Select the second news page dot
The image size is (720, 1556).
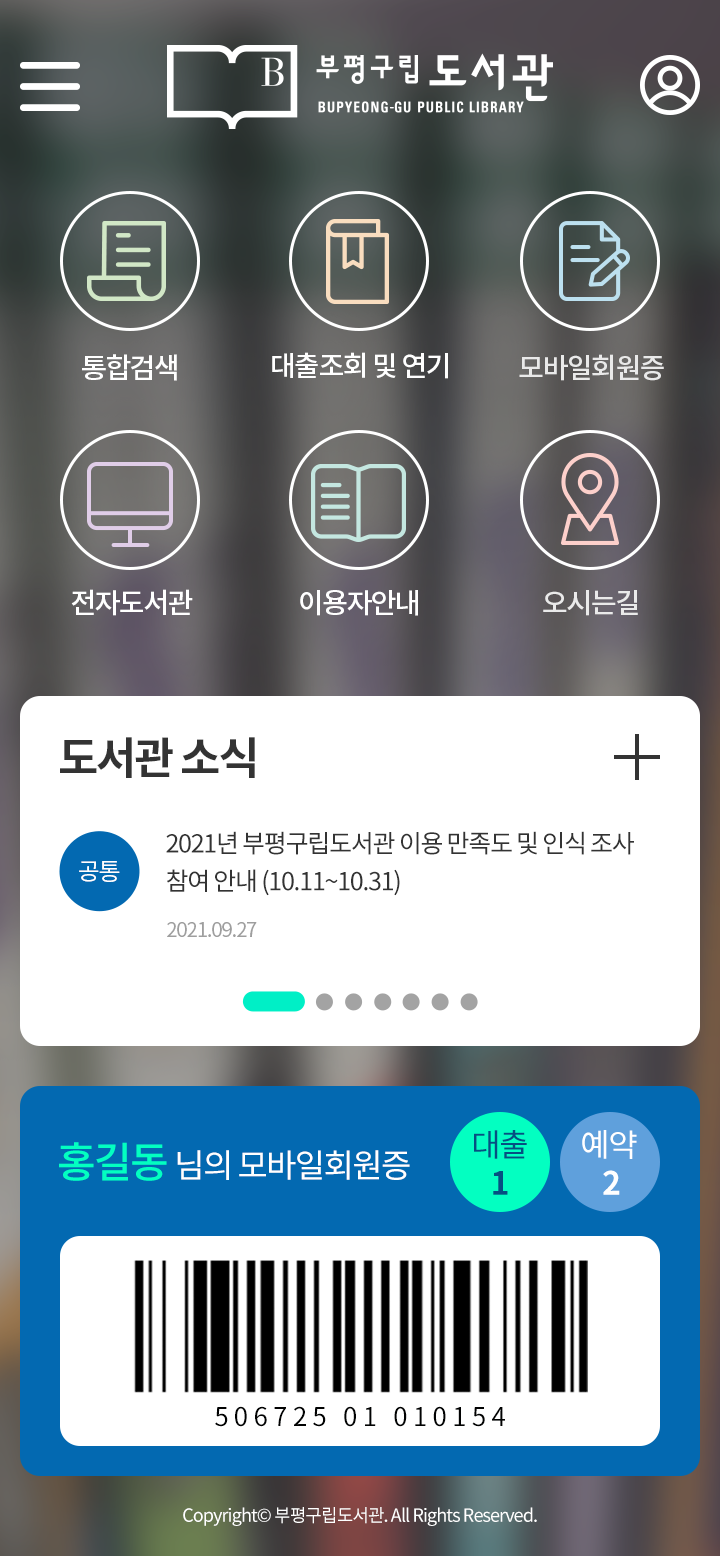coord(324,1002)
